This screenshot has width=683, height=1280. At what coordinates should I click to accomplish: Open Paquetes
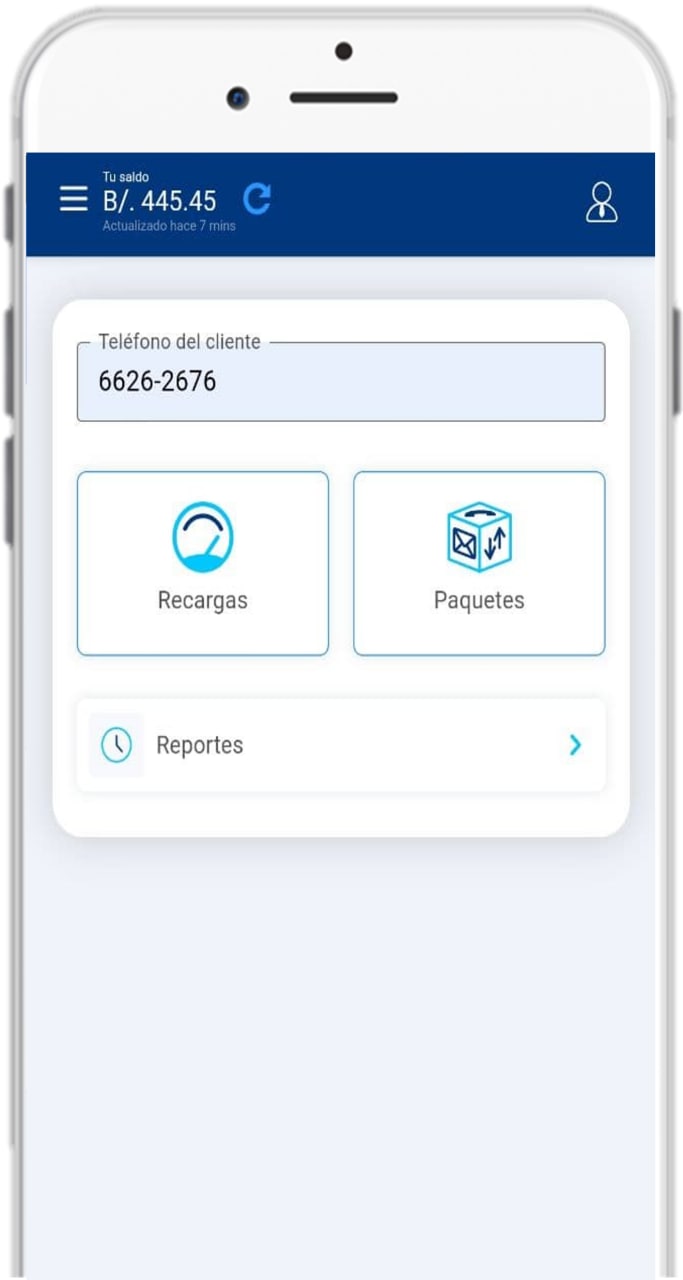point(479,563)
